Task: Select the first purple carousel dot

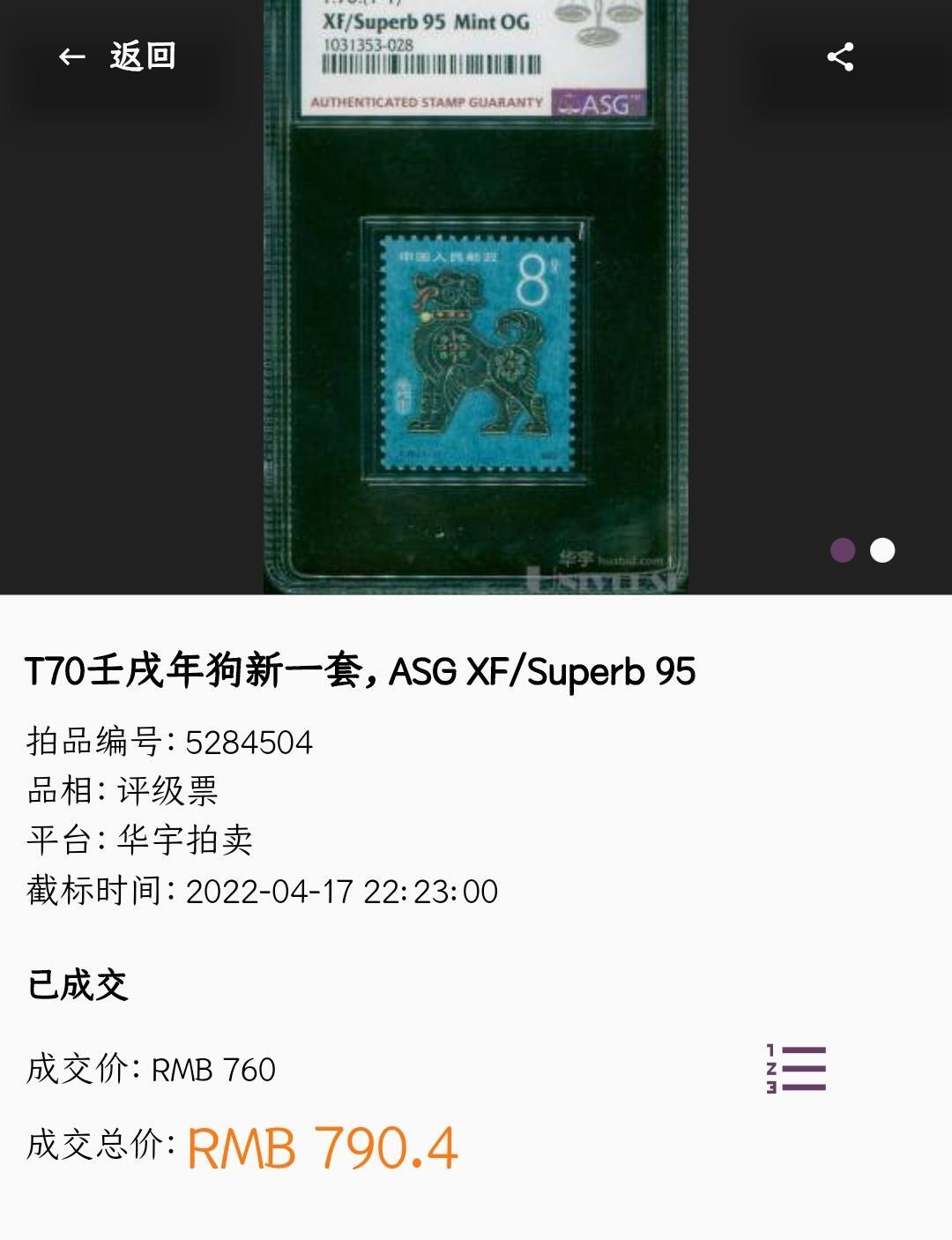Action: (844, 550)
